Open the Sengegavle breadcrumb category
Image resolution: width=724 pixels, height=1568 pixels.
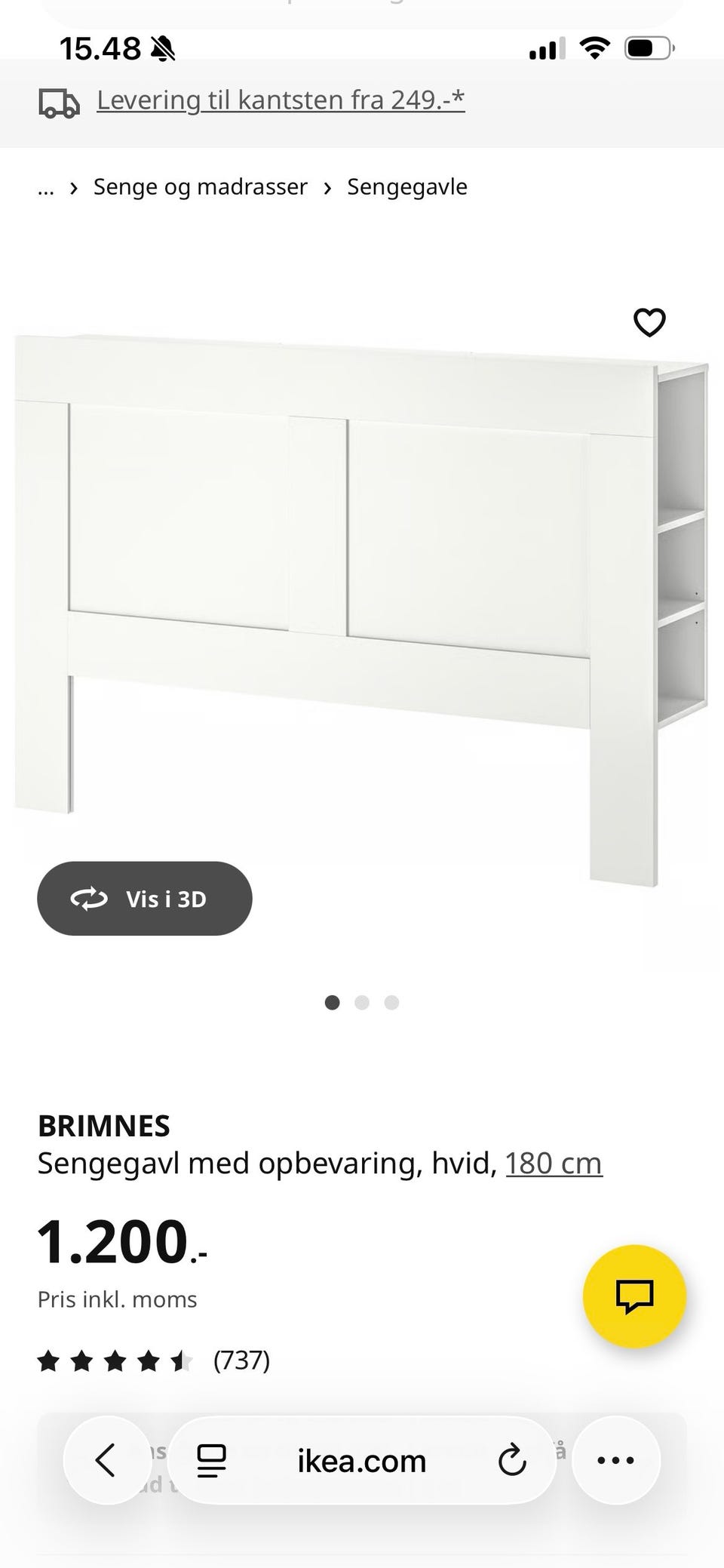click(x=407, y=187)
